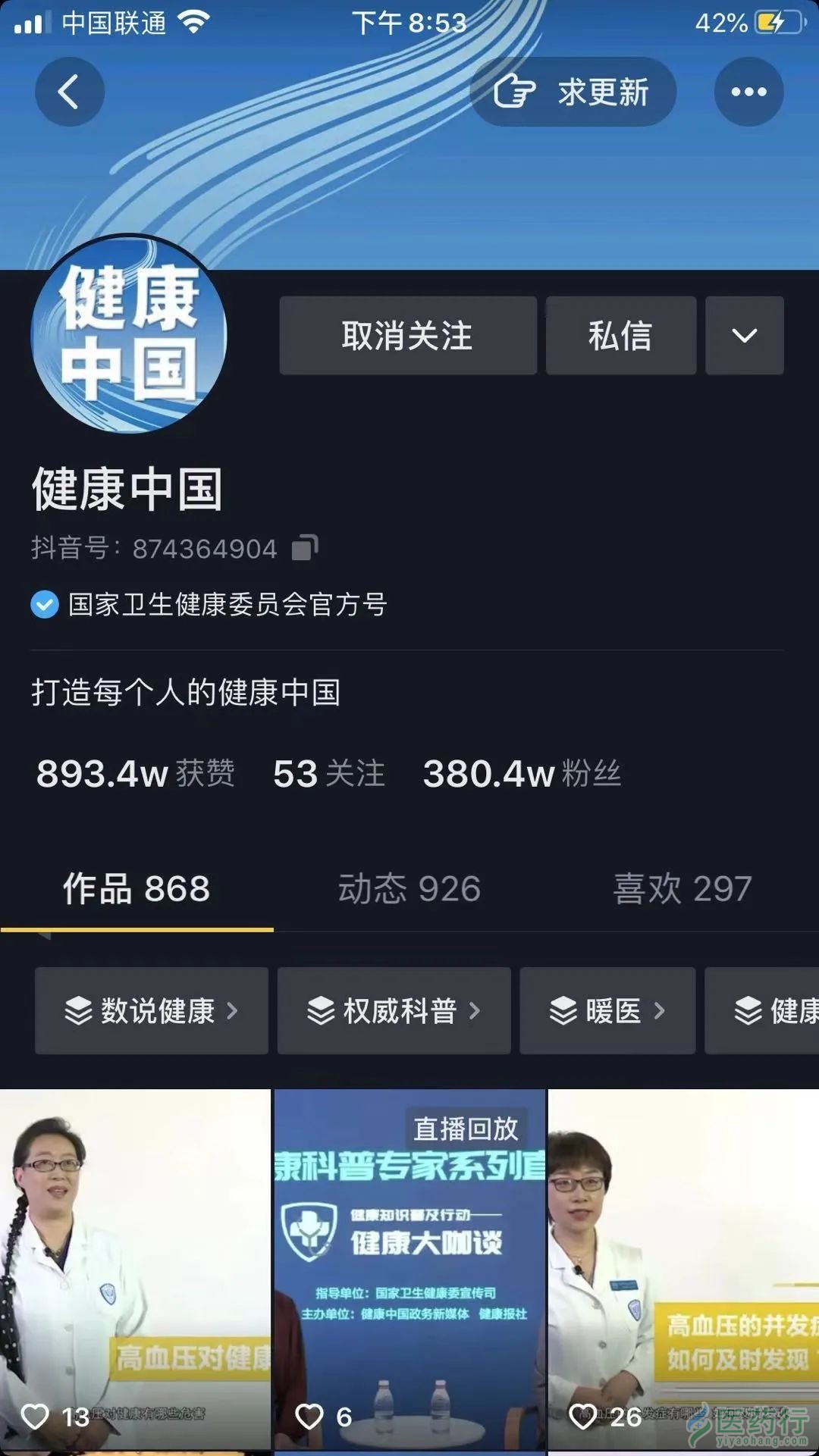Screen dimensions: 819x1456
Task: View the 53 关注 following list
Action: tap(328, 774)
